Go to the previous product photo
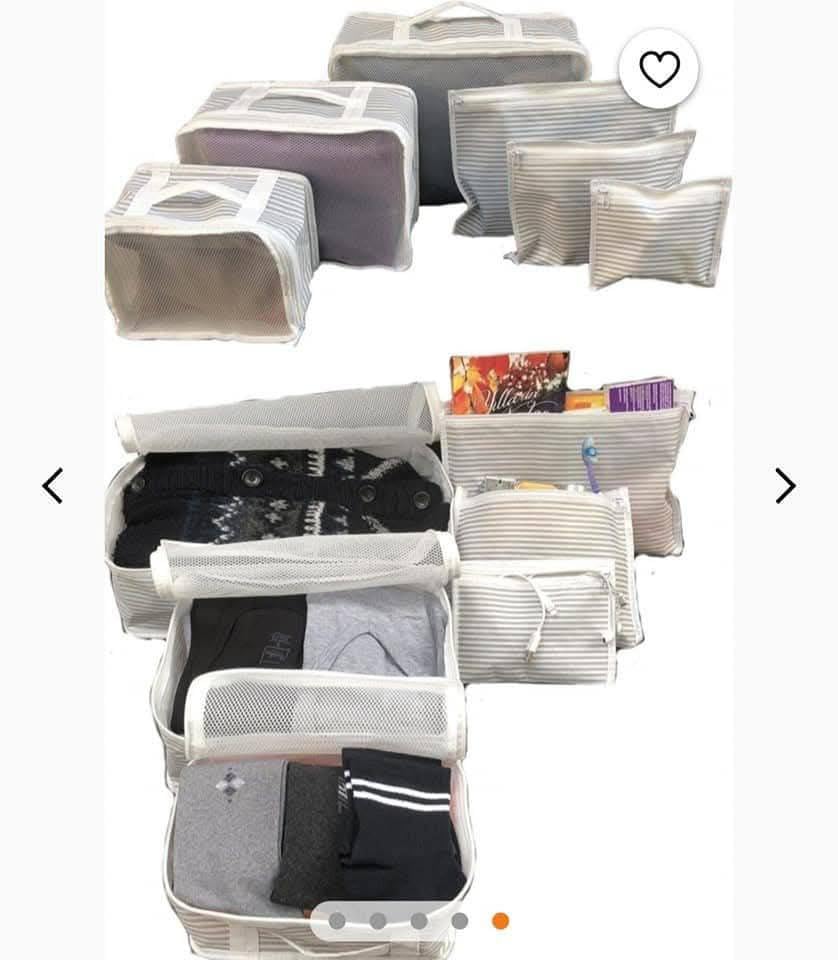The width and height of the screenshot is (838, 960). pos(53,485)
